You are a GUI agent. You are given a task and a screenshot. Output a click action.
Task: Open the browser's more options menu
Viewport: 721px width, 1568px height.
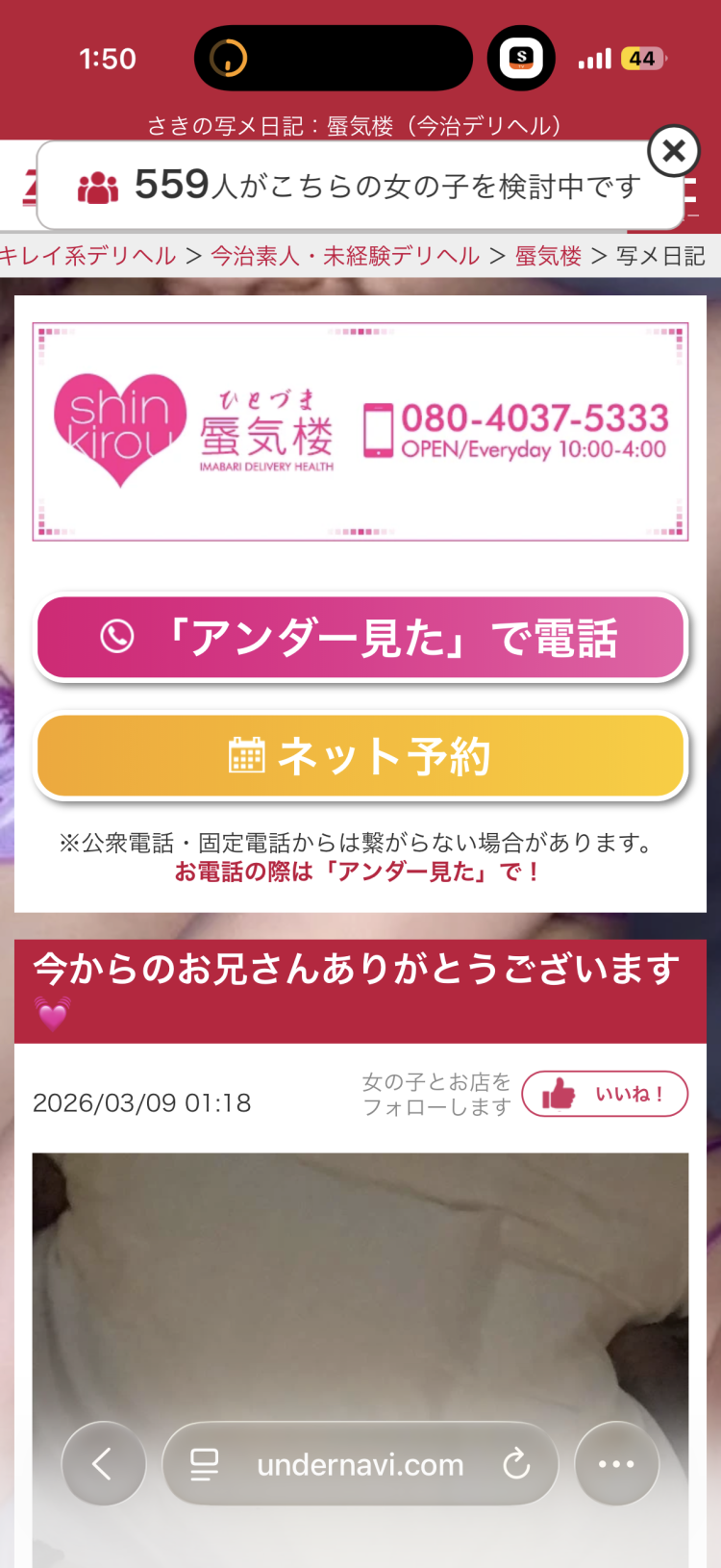(x=616, y=1463)
